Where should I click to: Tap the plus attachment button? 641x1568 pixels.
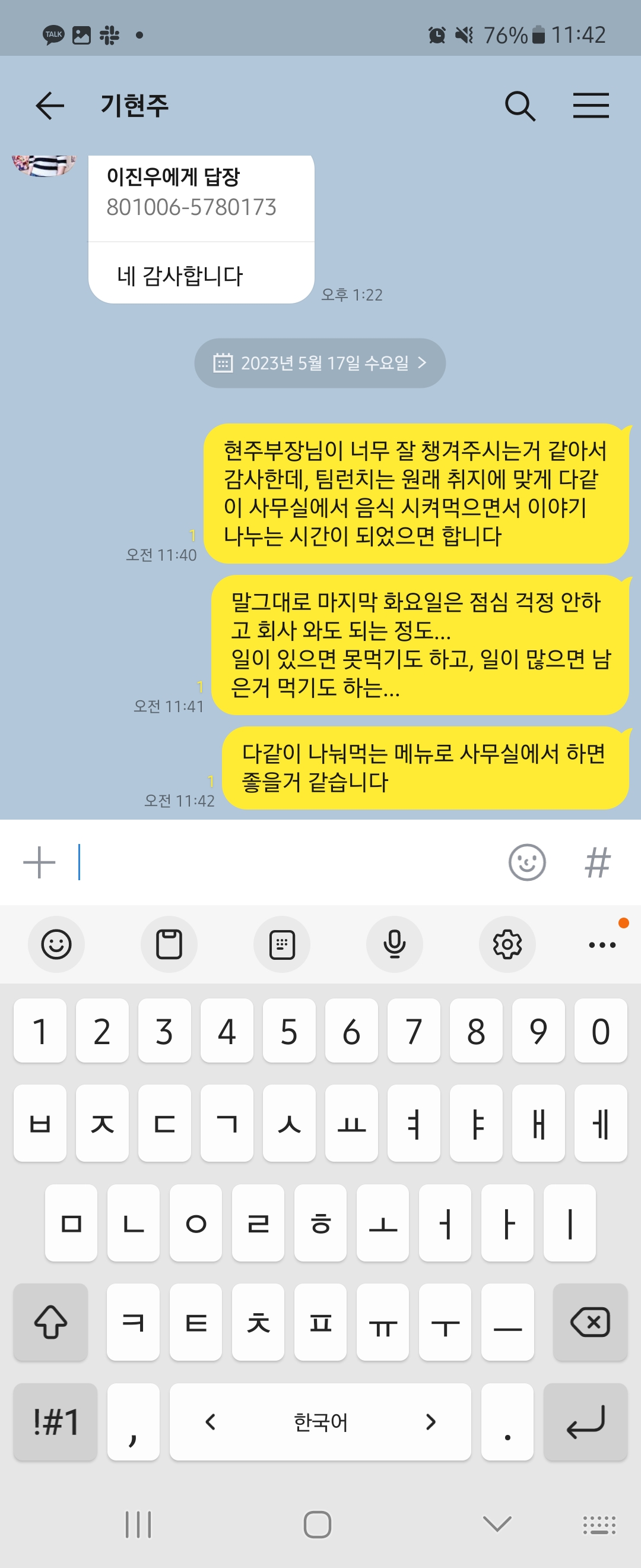point(40,862)
